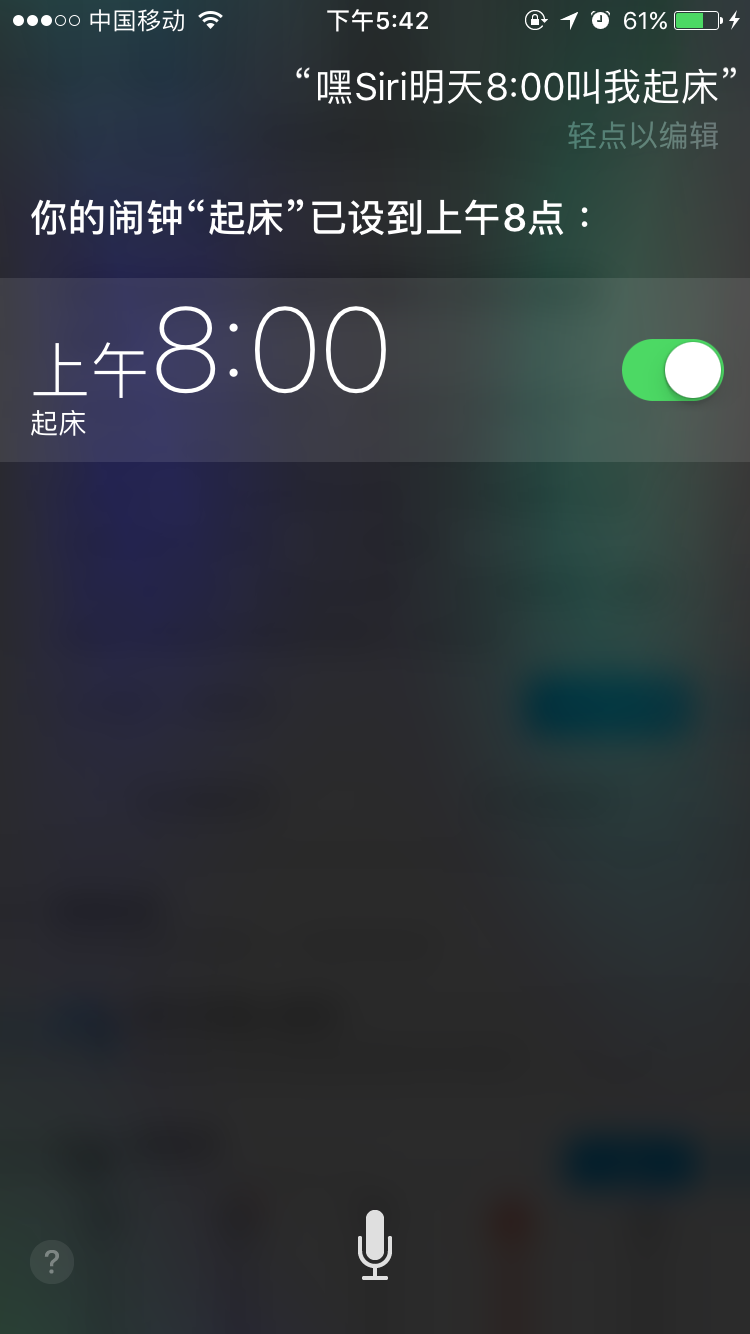This screenshot has width=750, height=1334.
Task: Tap the green alarm toggle knob
Action: (694, 369)
